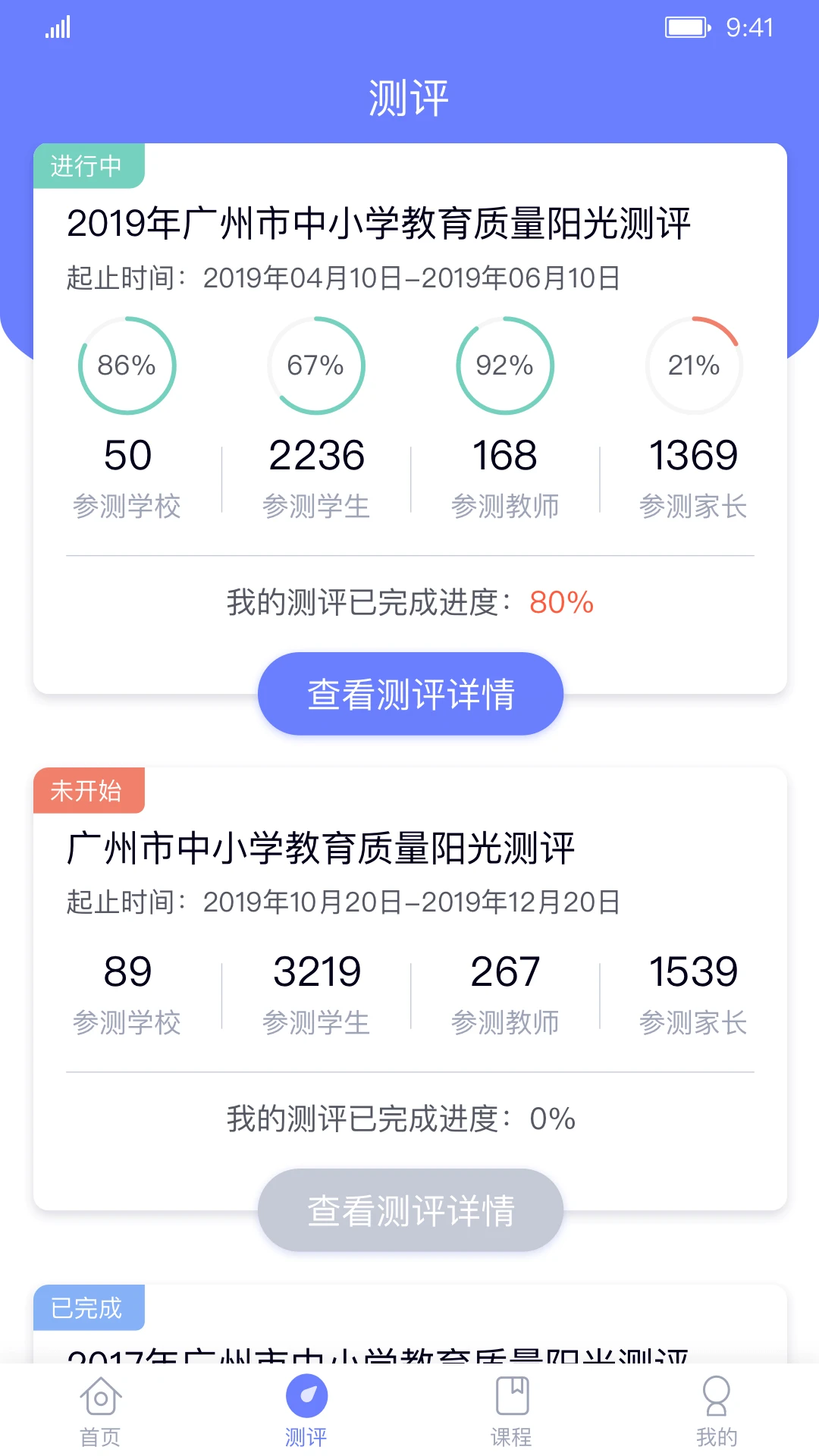Click the 2236 participating students count
The image size is (819, 1456).
coord(316,455)
